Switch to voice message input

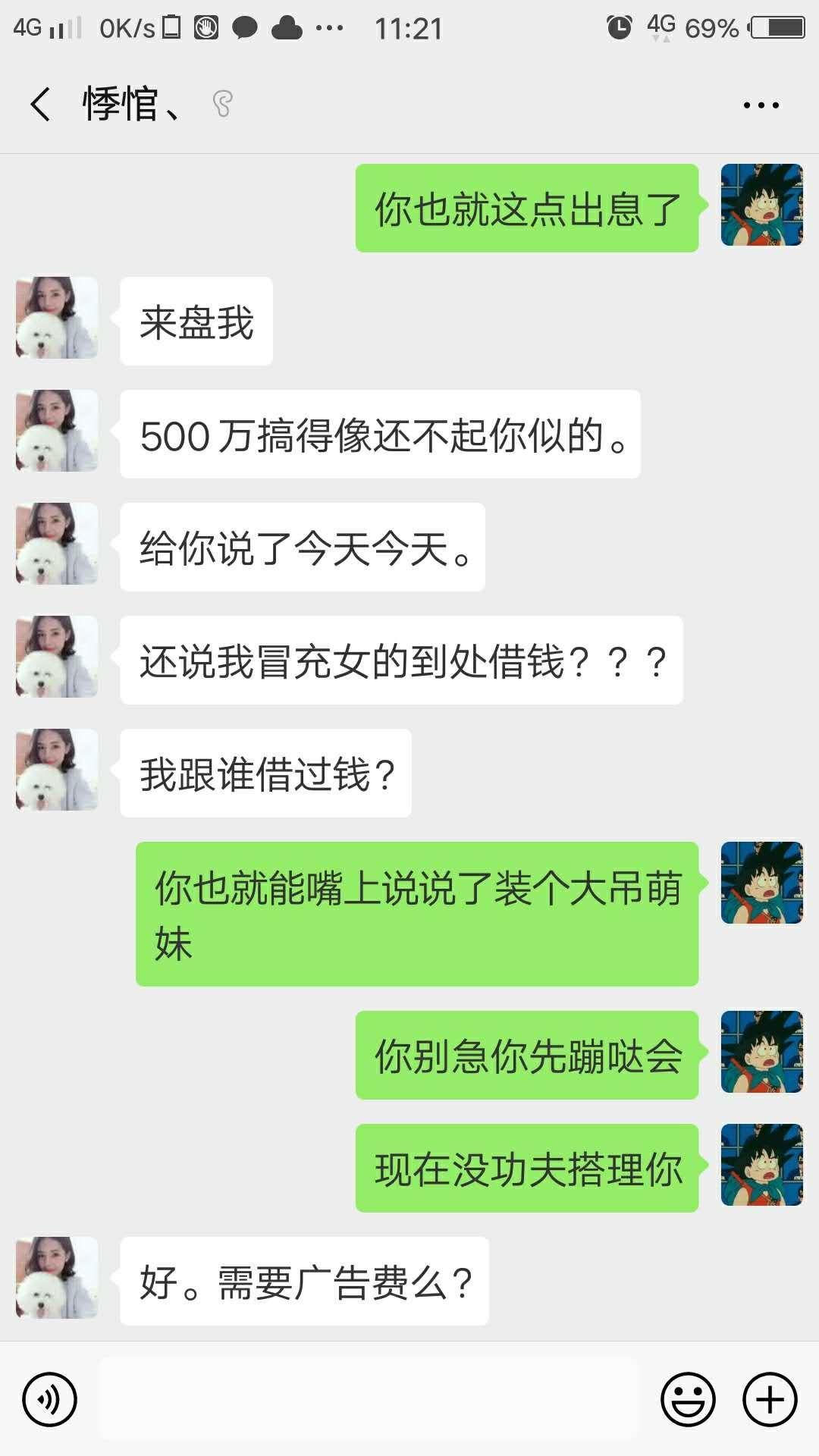[50, 1399]
